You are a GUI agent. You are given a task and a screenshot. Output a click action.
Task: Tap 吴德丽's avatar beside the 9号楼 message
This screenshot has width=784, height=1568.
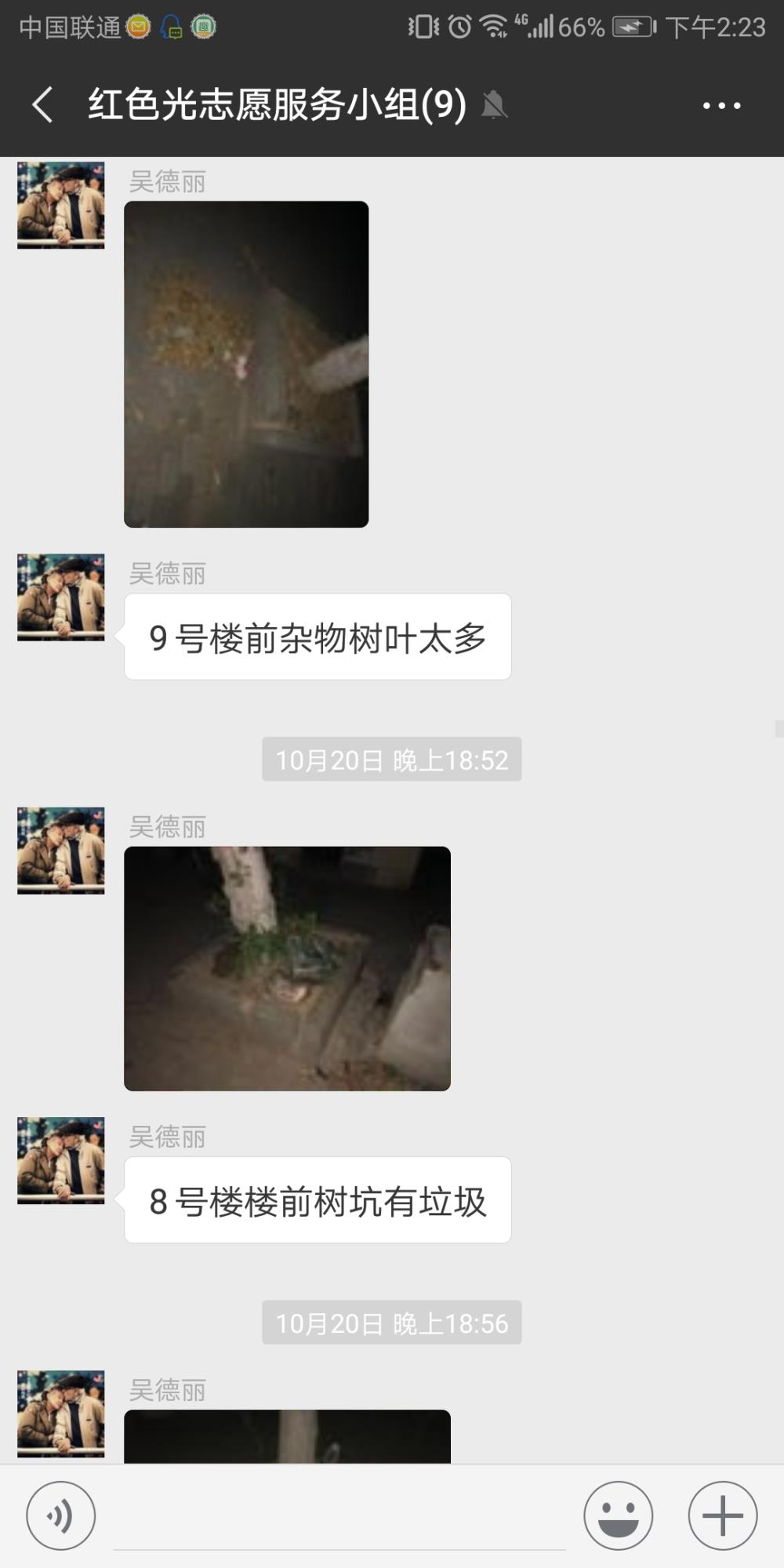click(61, 597)
